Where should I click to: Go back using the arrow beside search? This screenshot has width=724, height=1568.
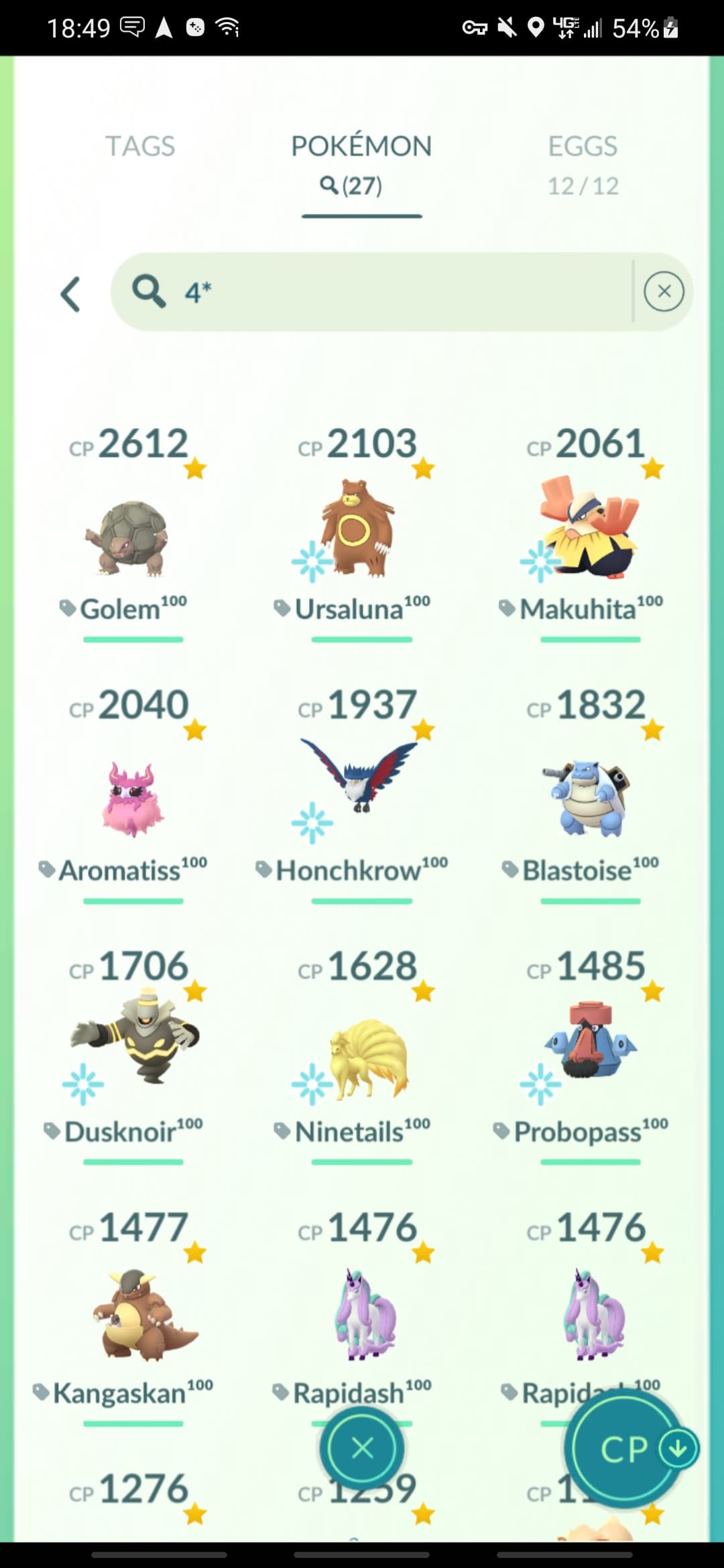click(x=71, y=293)
